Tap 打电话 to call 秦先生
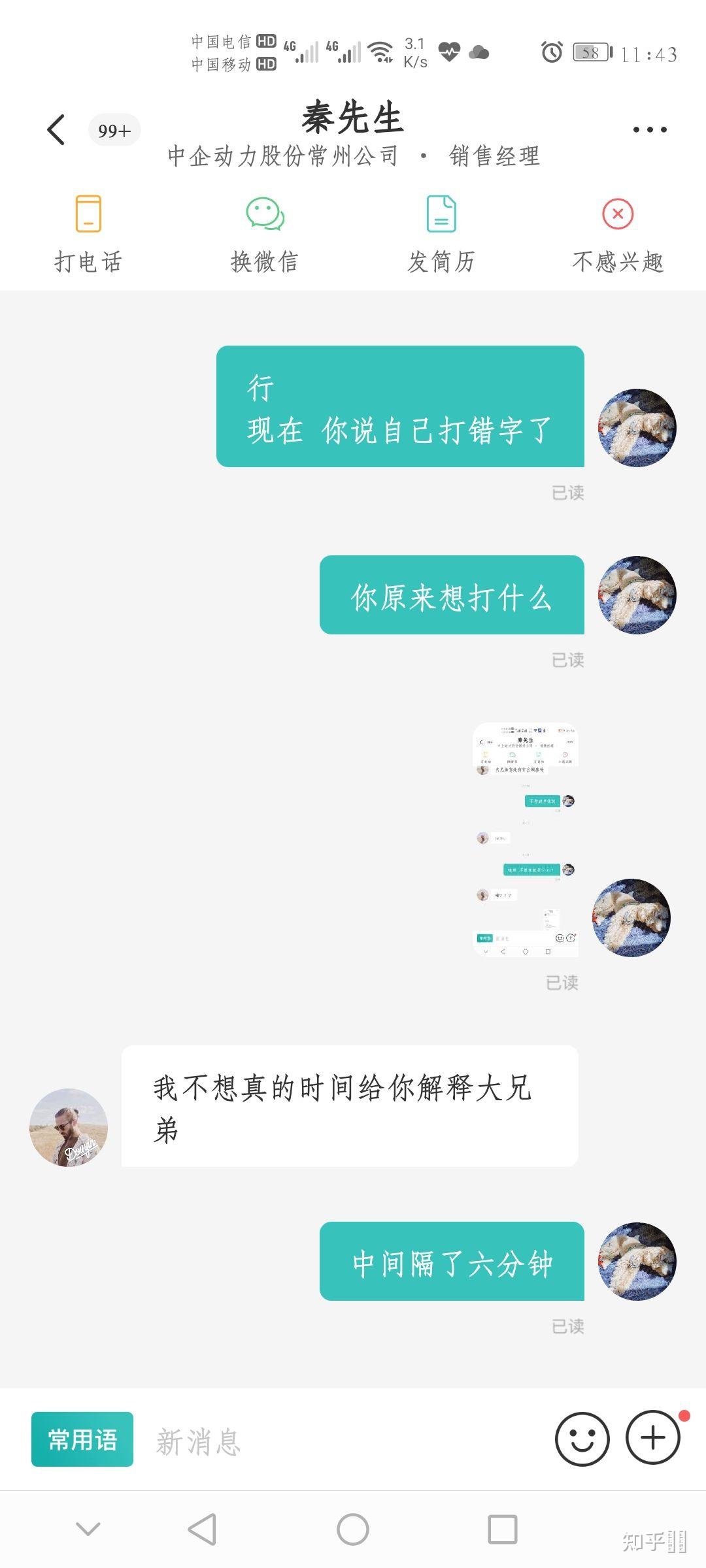706x1568 pixels. point(88,233)
